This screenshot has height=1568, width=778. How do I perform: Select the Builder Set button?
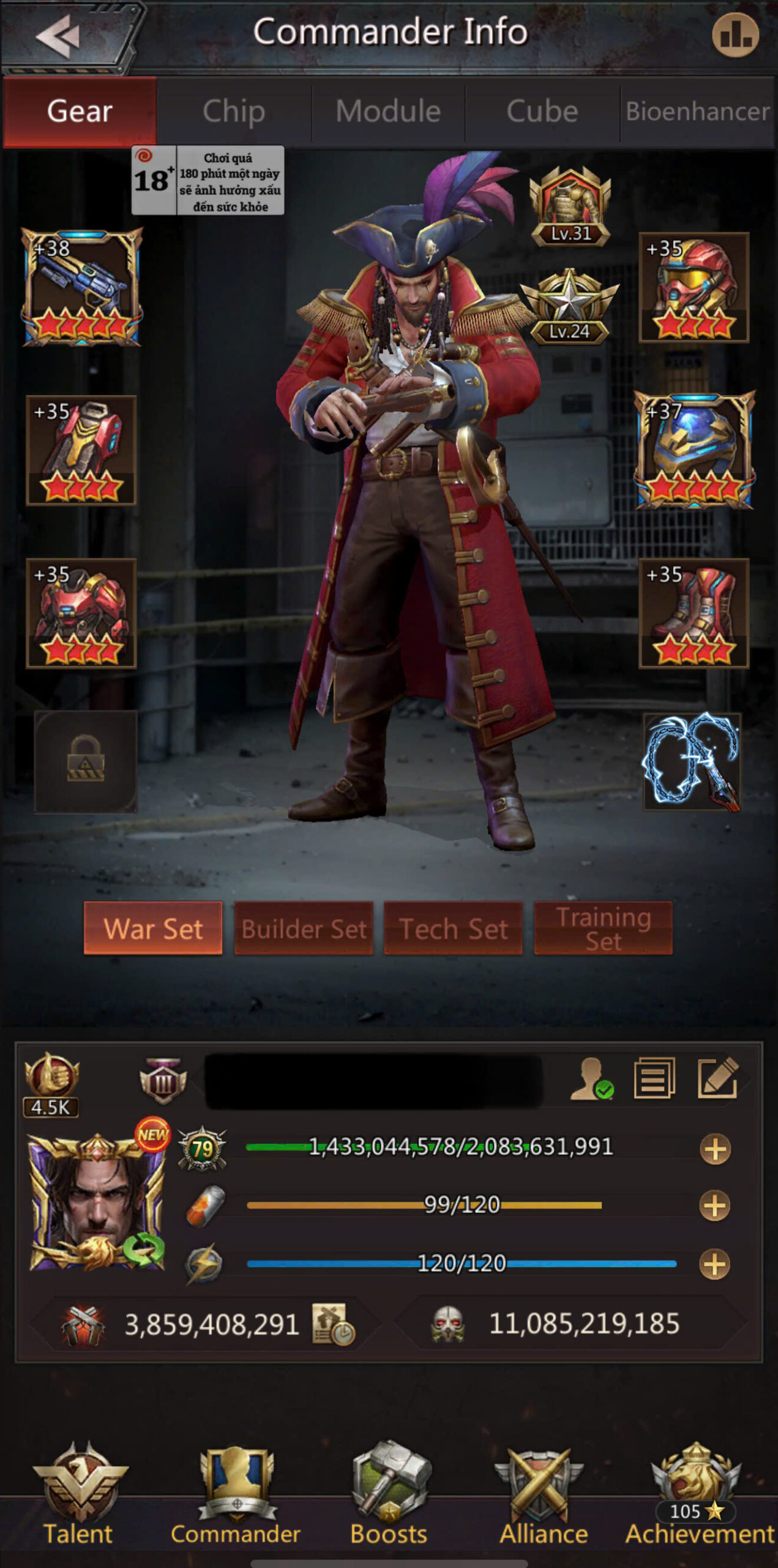pos(304,928)
